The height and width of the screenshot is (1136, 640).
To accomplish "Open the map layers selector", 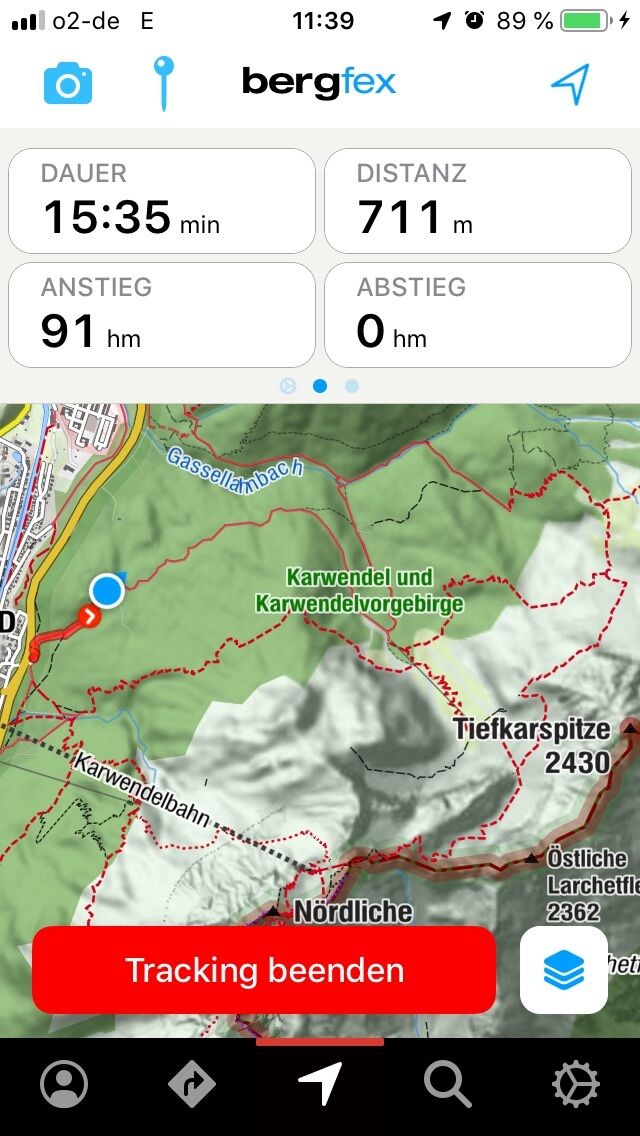I will (x=564, y=970).
